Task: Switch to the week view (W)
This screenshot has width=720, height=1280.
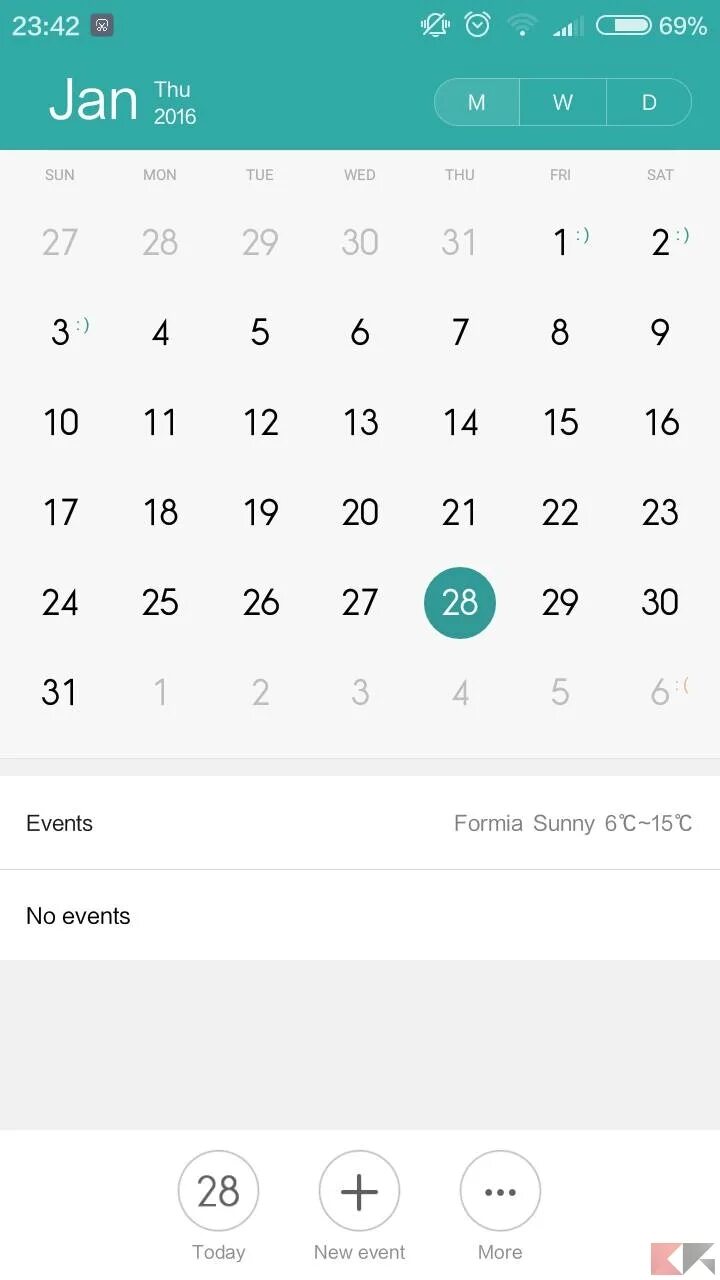Action: click(563, 102)
